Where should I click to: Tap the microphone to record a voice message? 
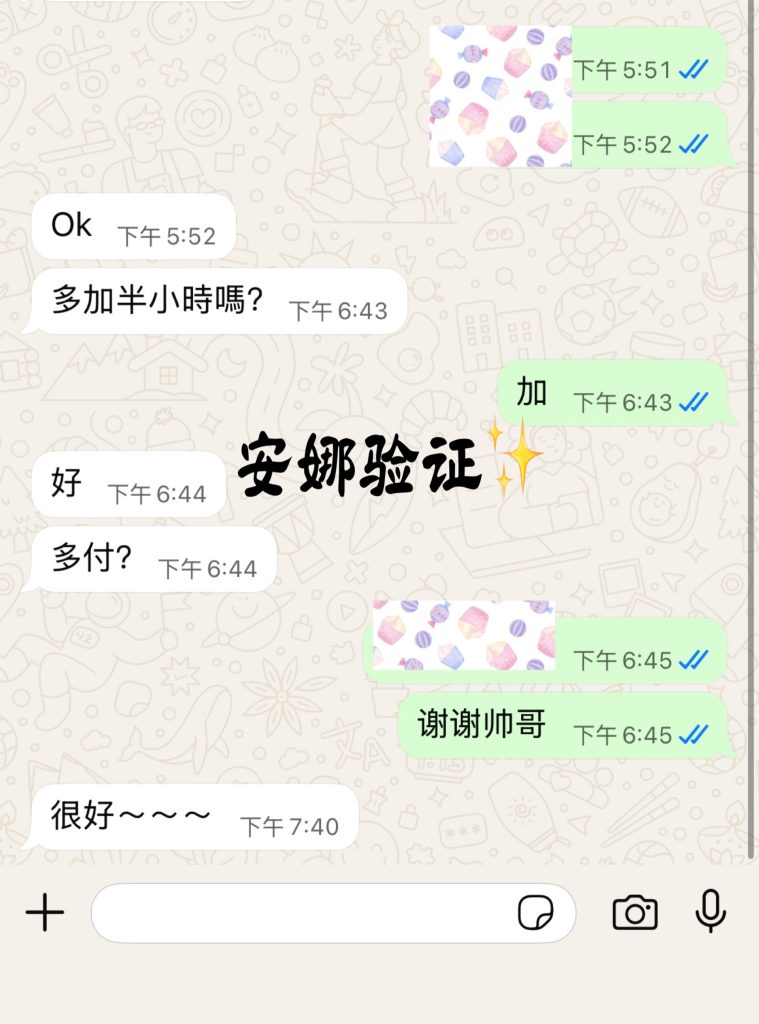710,912
